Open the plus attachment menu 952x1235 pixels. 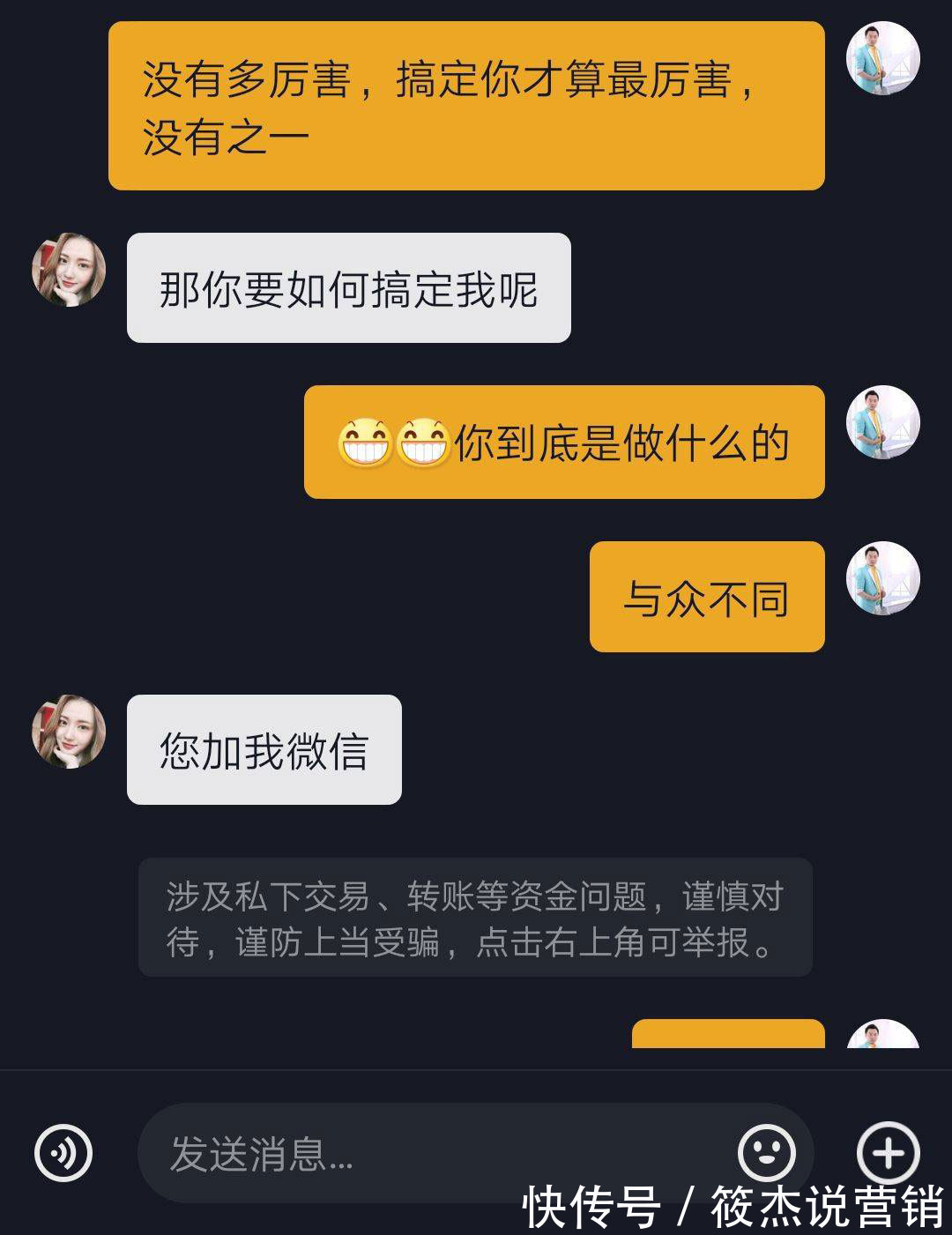[888, 1152]
